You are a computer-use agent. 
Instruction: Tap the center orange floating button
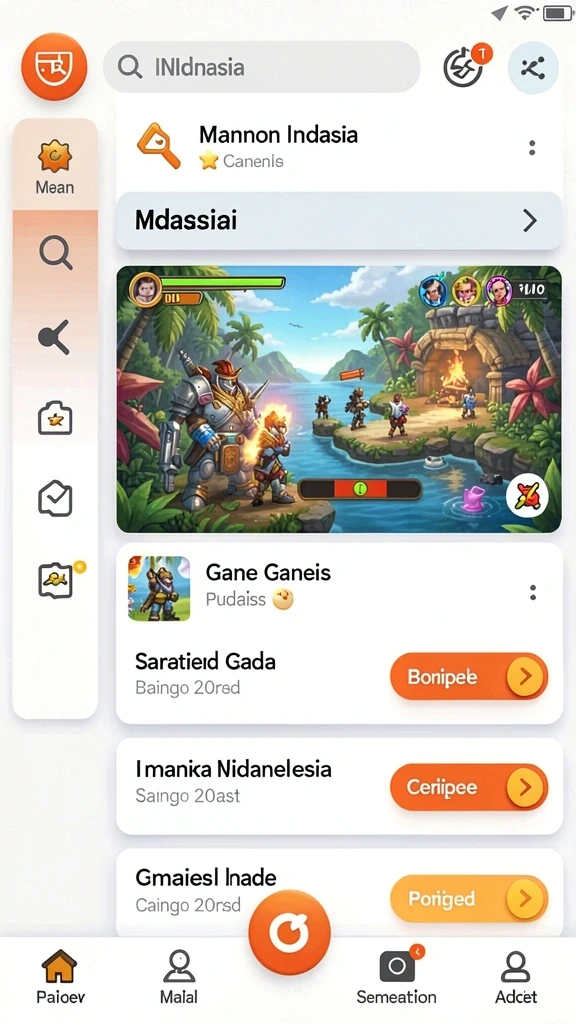point(289,933)
